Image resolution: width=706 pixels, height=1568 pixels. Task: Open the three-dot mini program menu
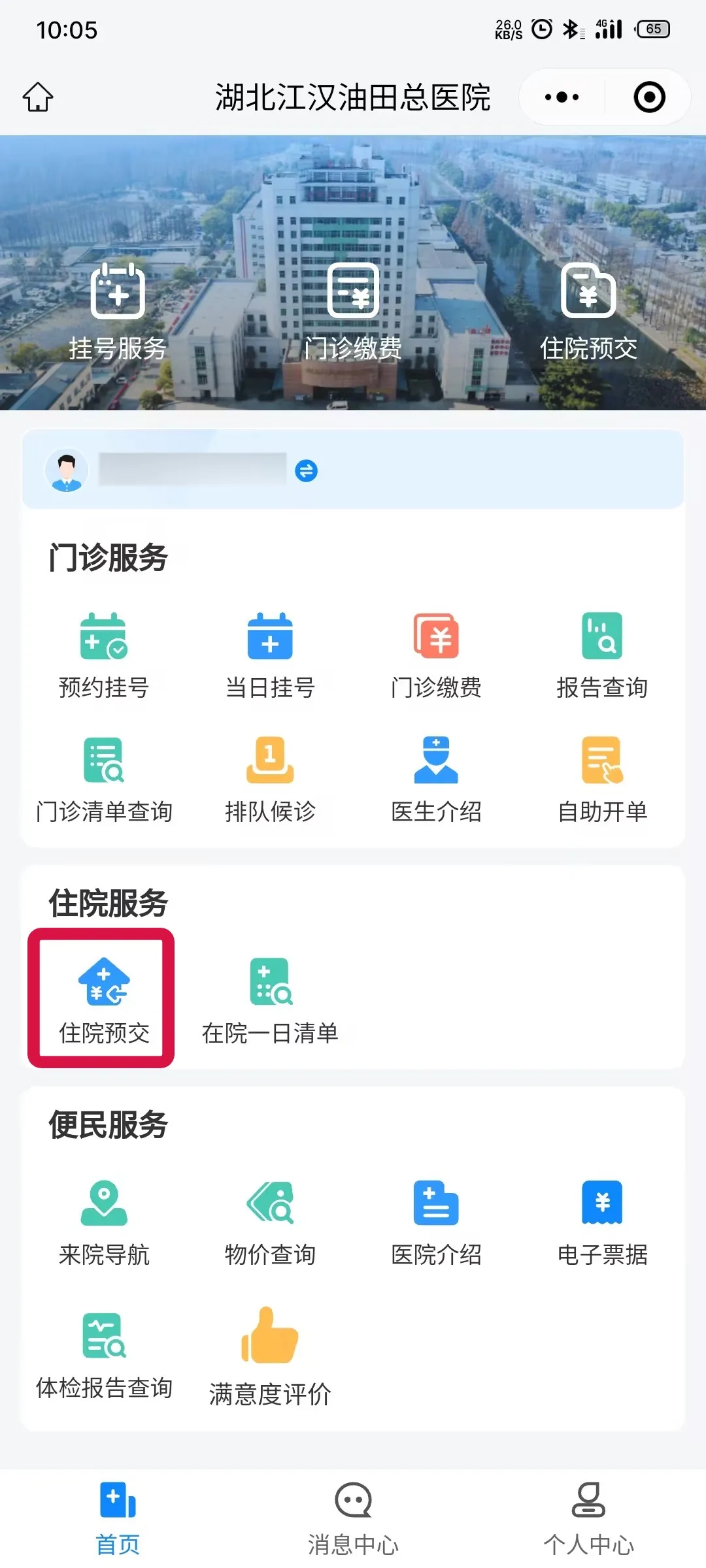562,97
